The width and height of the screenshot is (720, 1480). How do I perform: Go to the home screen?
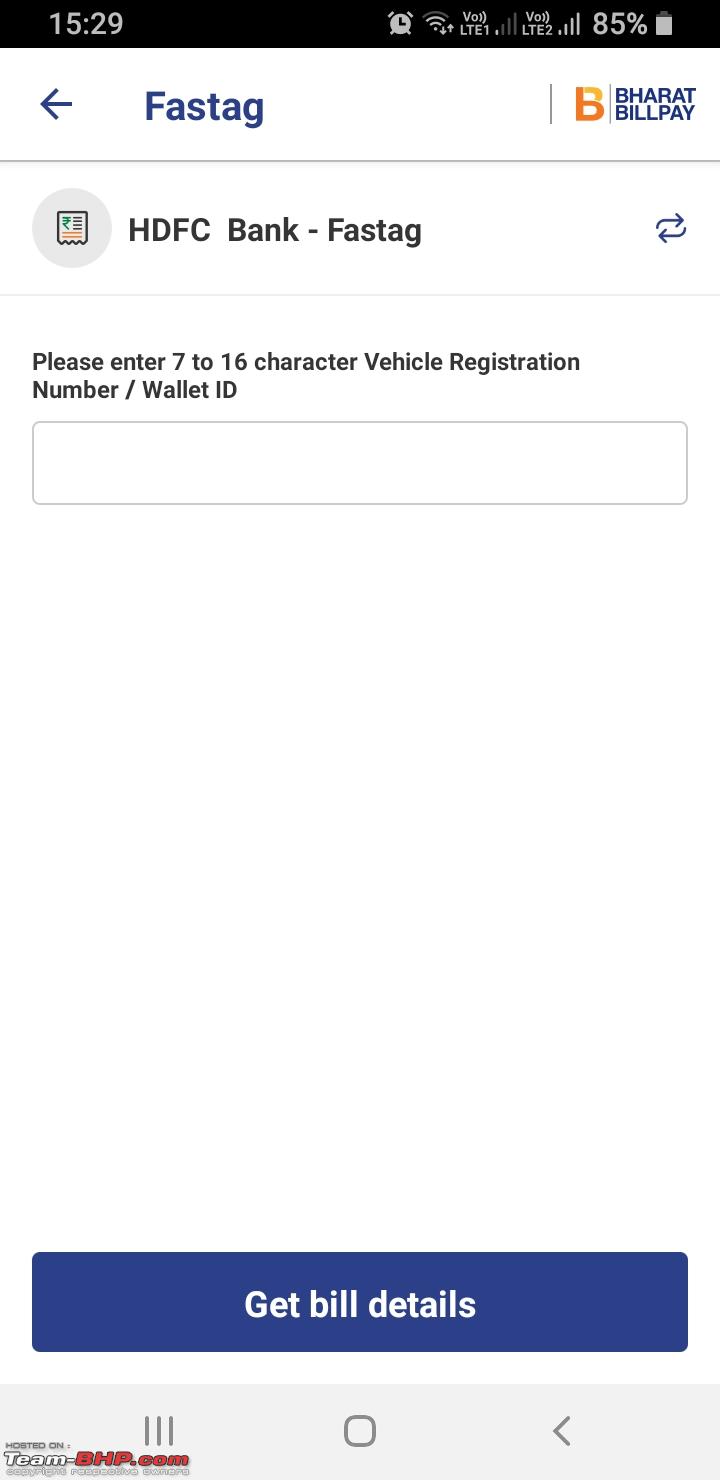tap(360, 1431)
